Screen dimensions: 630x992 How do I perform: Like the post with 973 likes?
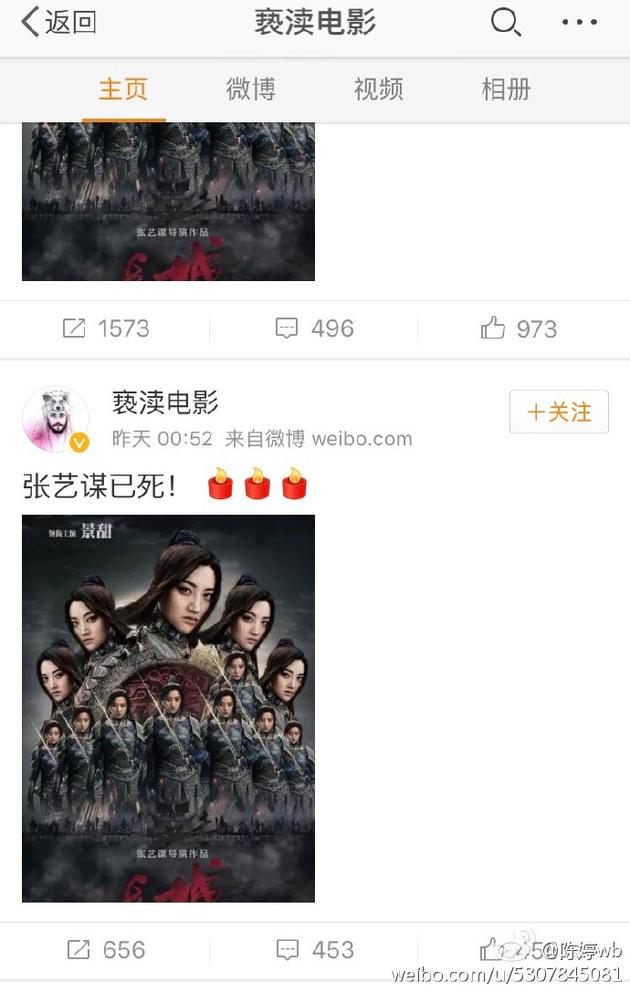click(519, 329)
